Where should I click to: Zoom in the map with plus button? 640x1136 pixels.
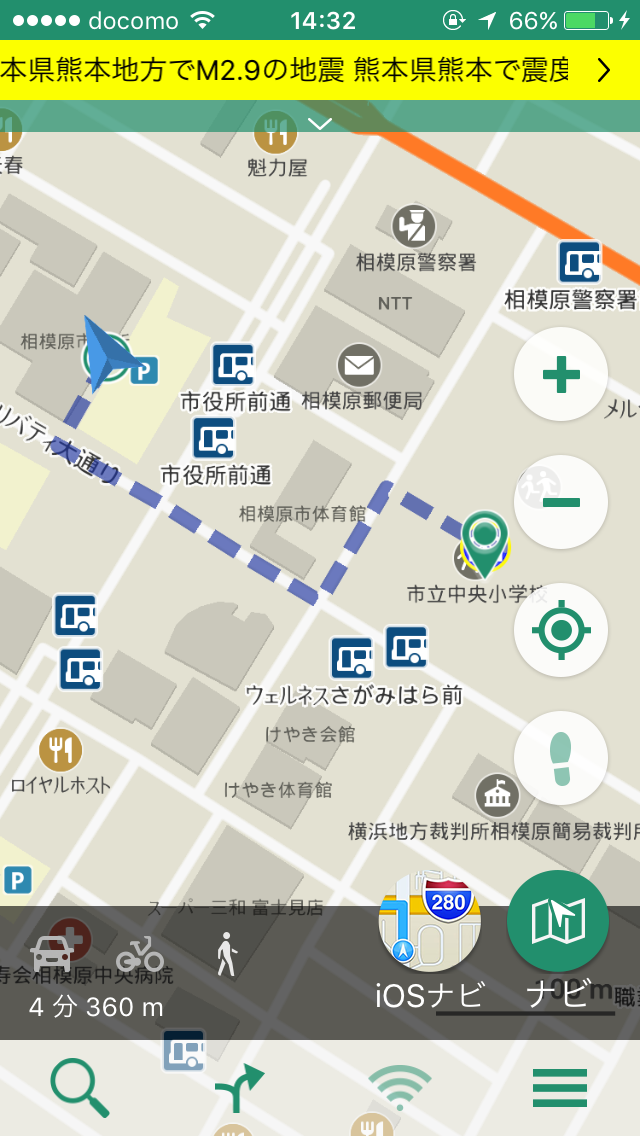[561, 375]
